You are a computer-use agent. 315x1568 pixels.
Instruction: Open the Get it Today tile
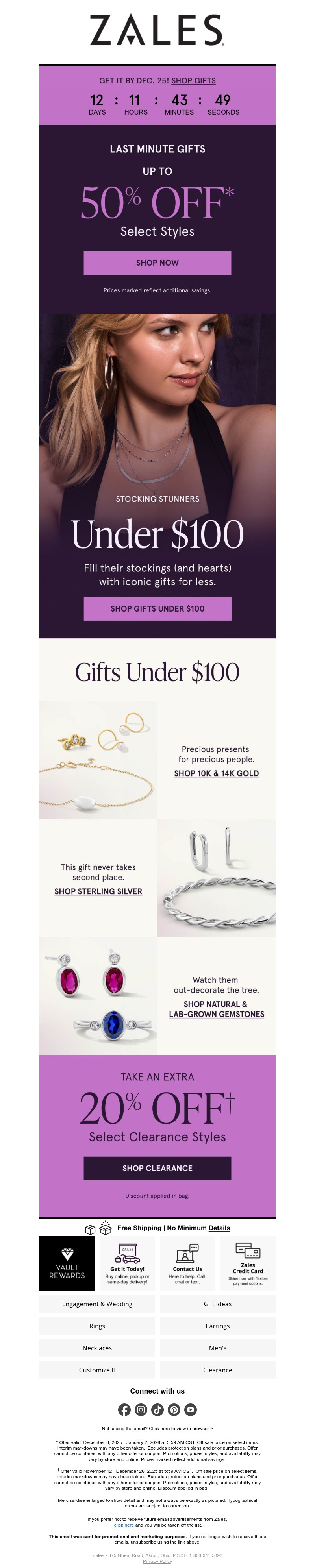click(127, 1263)
